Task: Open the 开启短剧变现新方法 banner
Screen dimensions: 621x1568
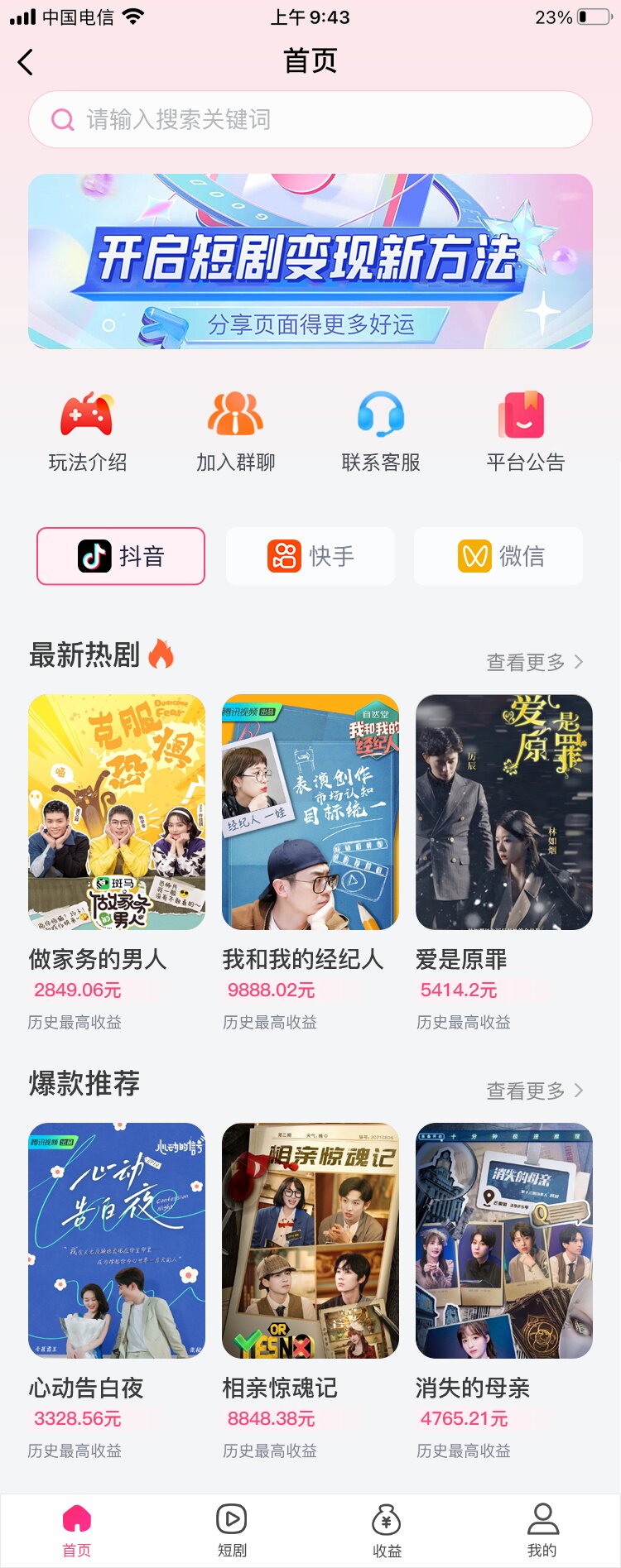Action: tap(310, 261)
